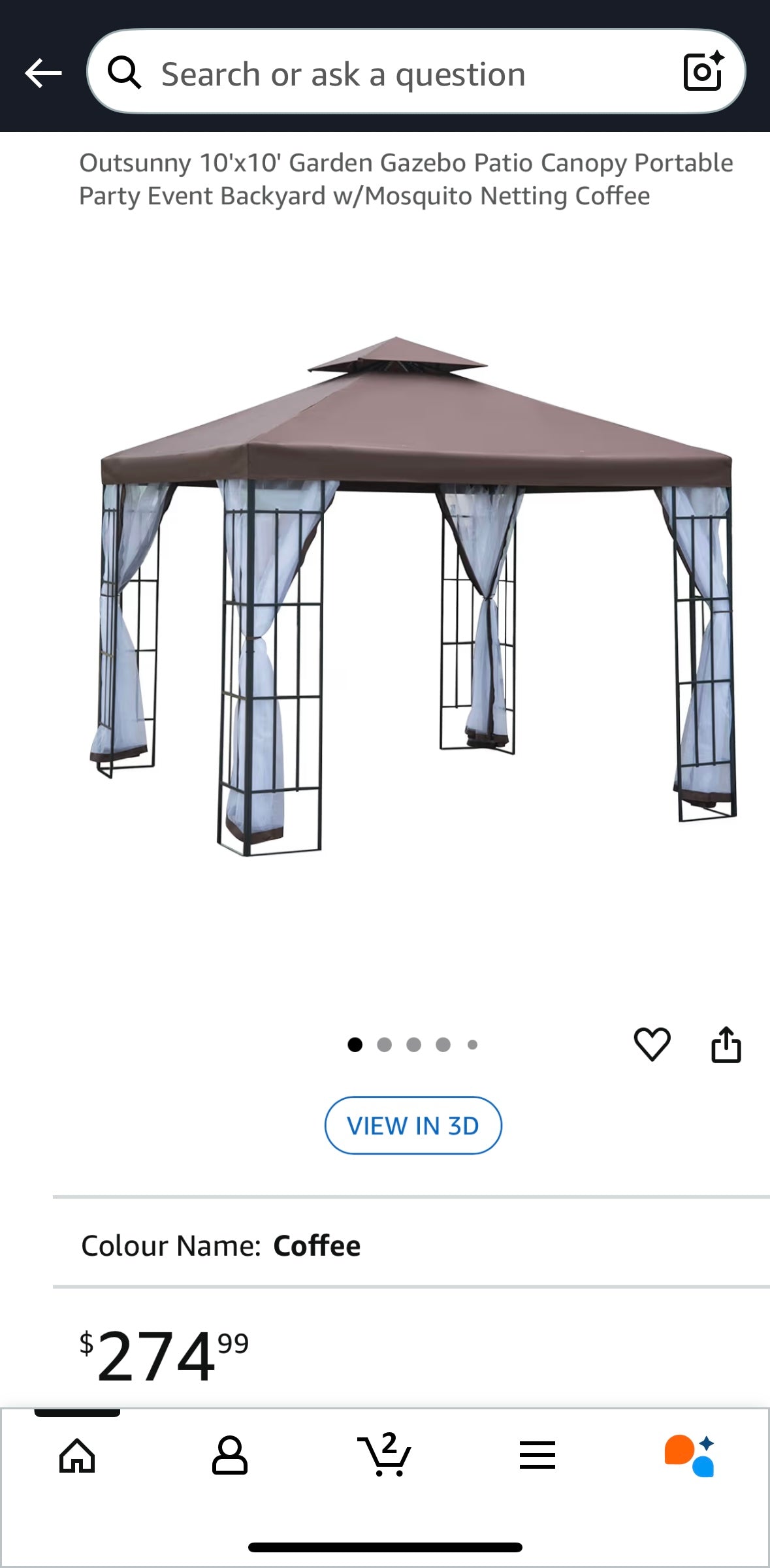Open the hamburger menu tab

tap(537, 1455)
